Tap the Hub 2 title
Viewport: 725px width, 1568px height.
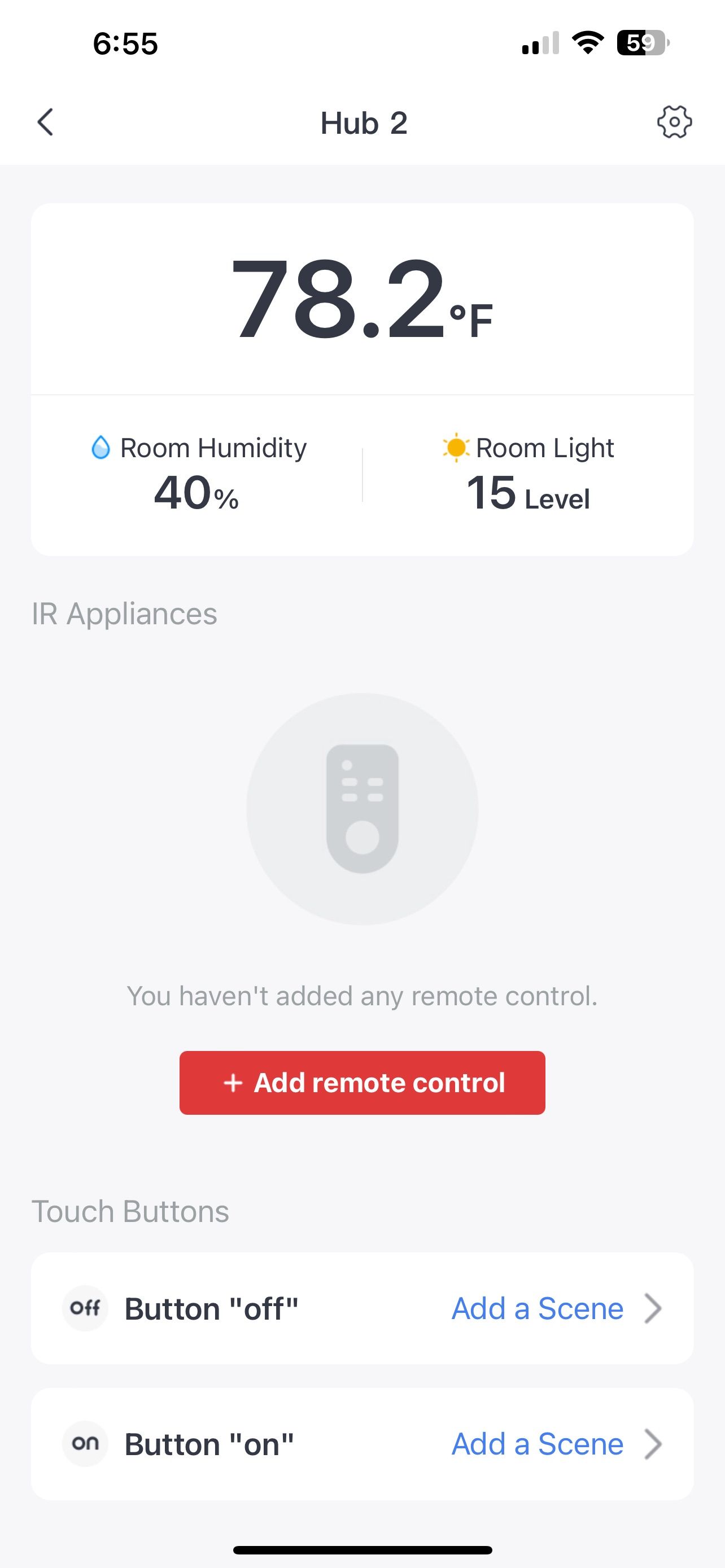click(x=363, y=122)
